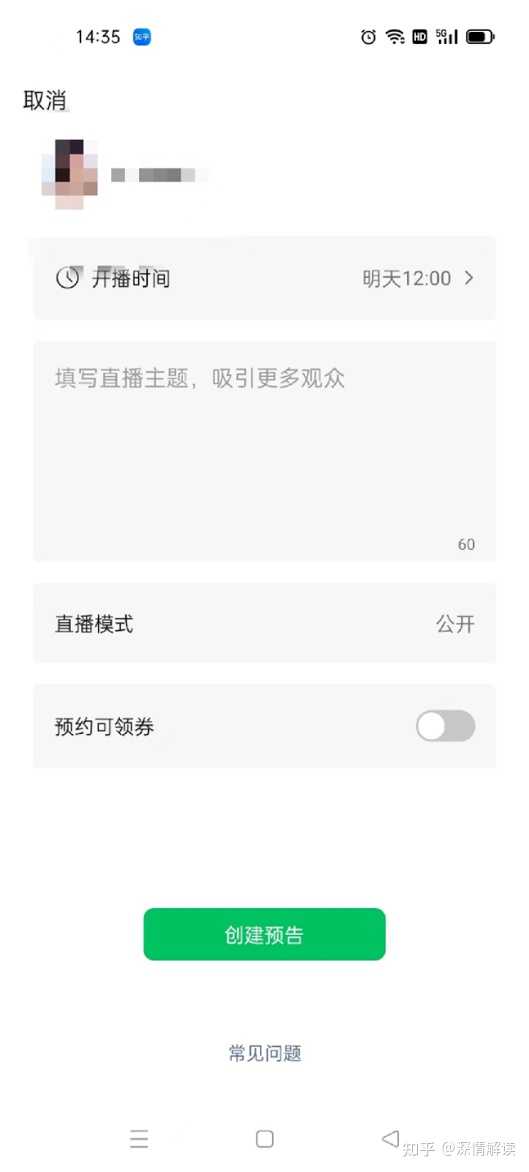The image size is (529, 1172).
Task: Focus the 填写直播主题 text field
Action: pos(264,451)
